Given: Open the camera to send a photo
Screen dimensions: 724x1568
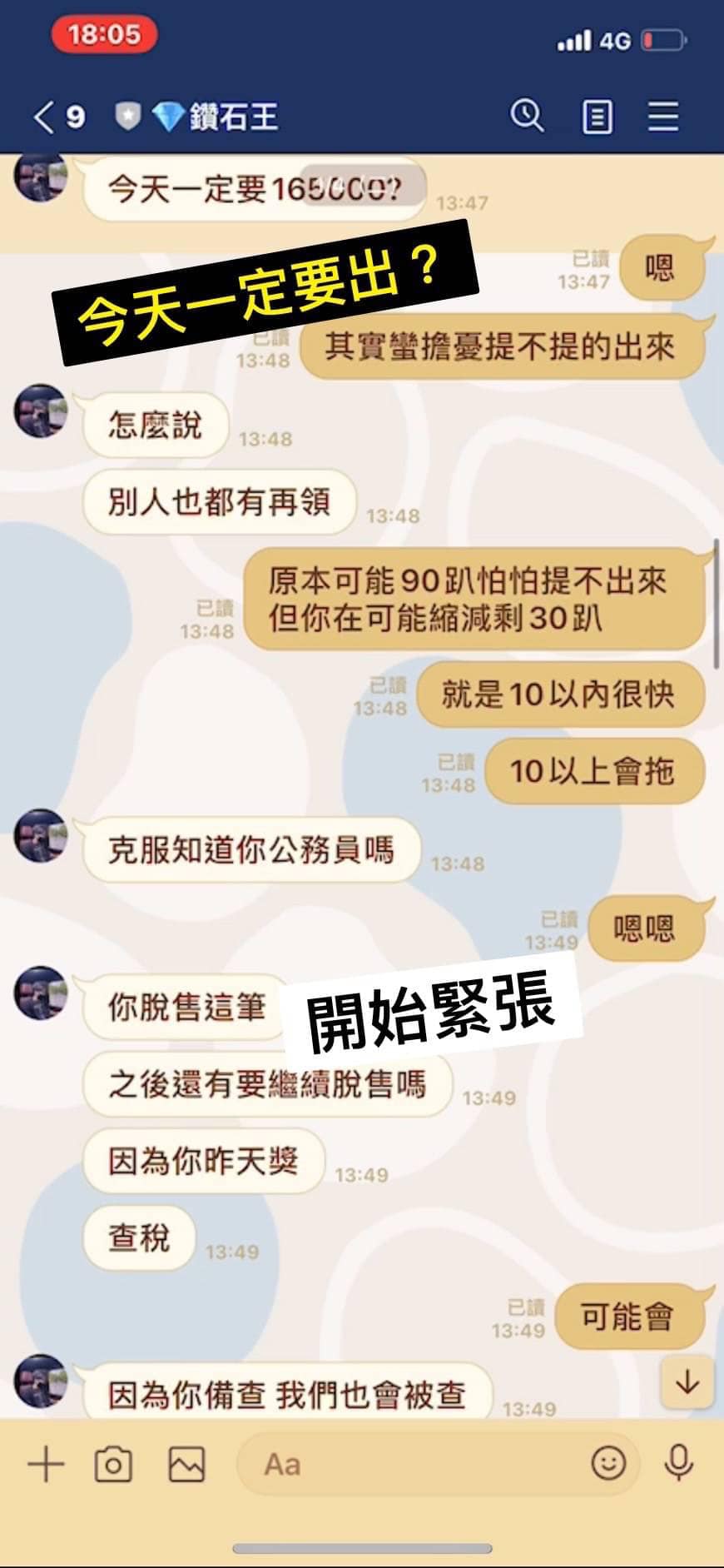Looking at the screenshot, I should click(x=113, y=1464).
